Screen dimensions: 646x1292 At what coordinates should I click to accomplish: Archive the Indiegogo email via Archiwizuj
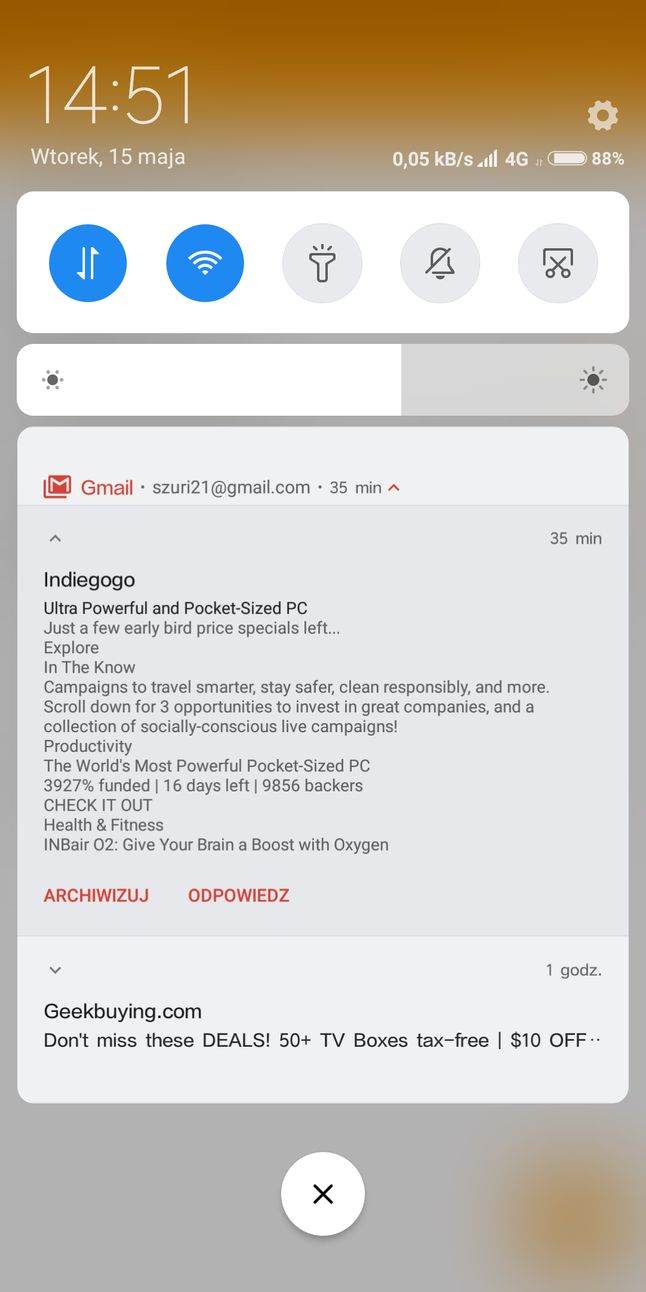click(x=96, y=896)
